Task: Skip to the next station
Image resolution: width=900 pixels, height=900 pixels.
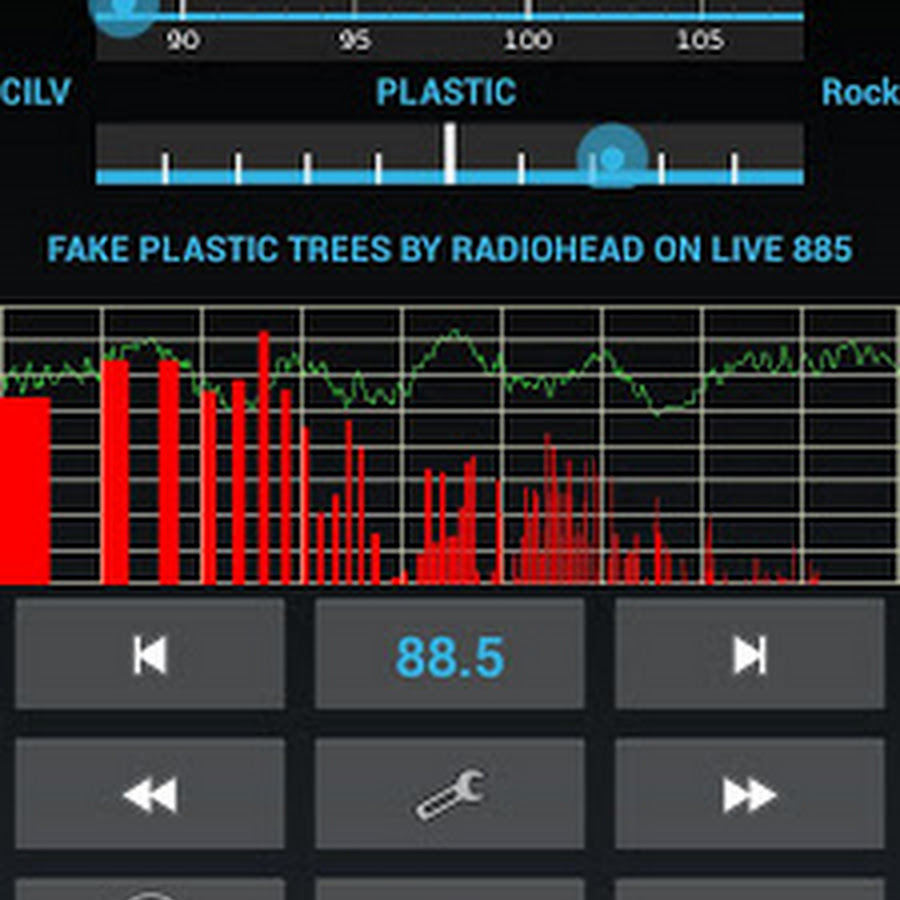Action: pos(750,655)
